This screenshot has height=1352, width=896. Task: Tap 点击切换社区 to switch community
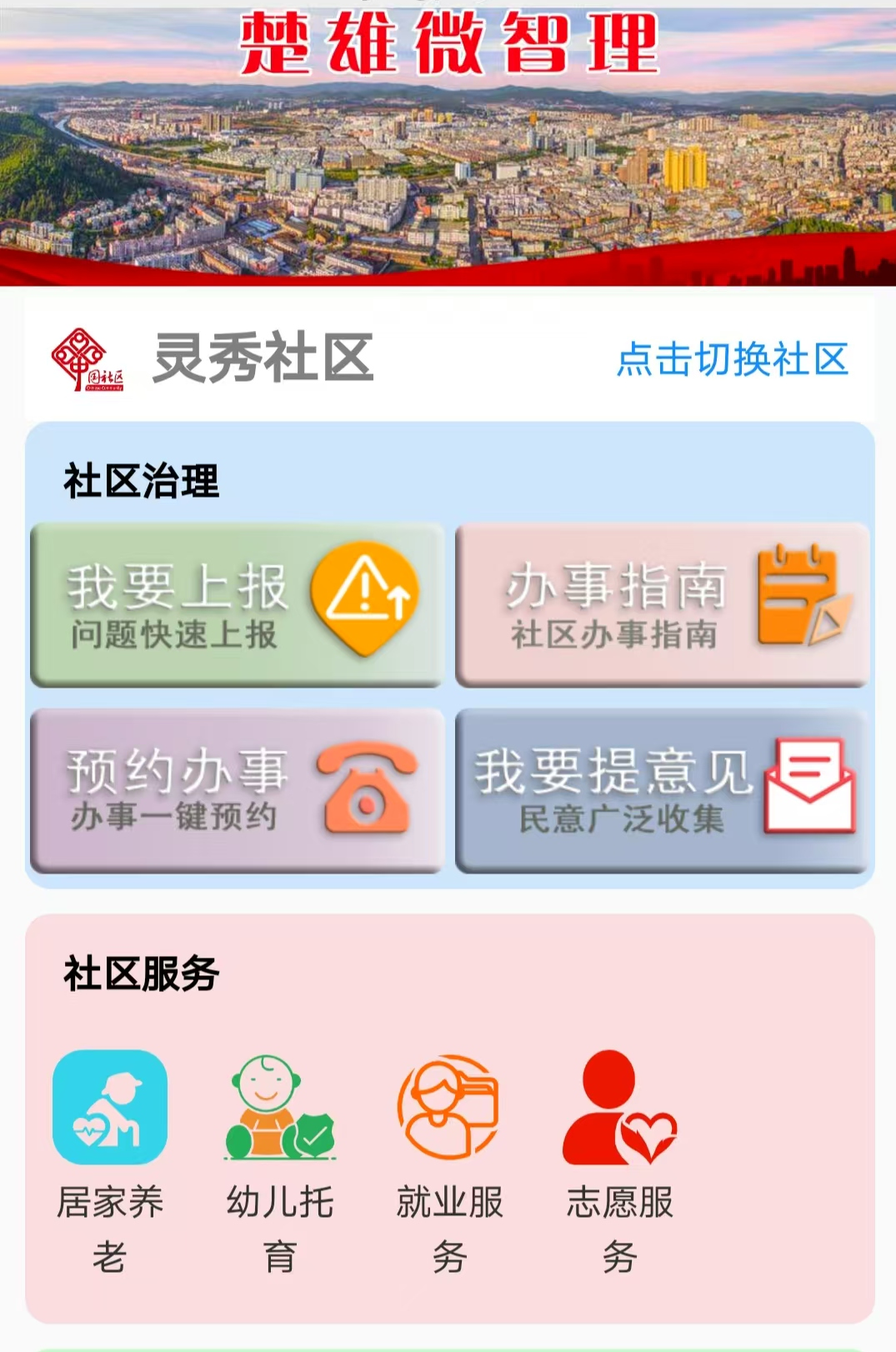[732, 359]
